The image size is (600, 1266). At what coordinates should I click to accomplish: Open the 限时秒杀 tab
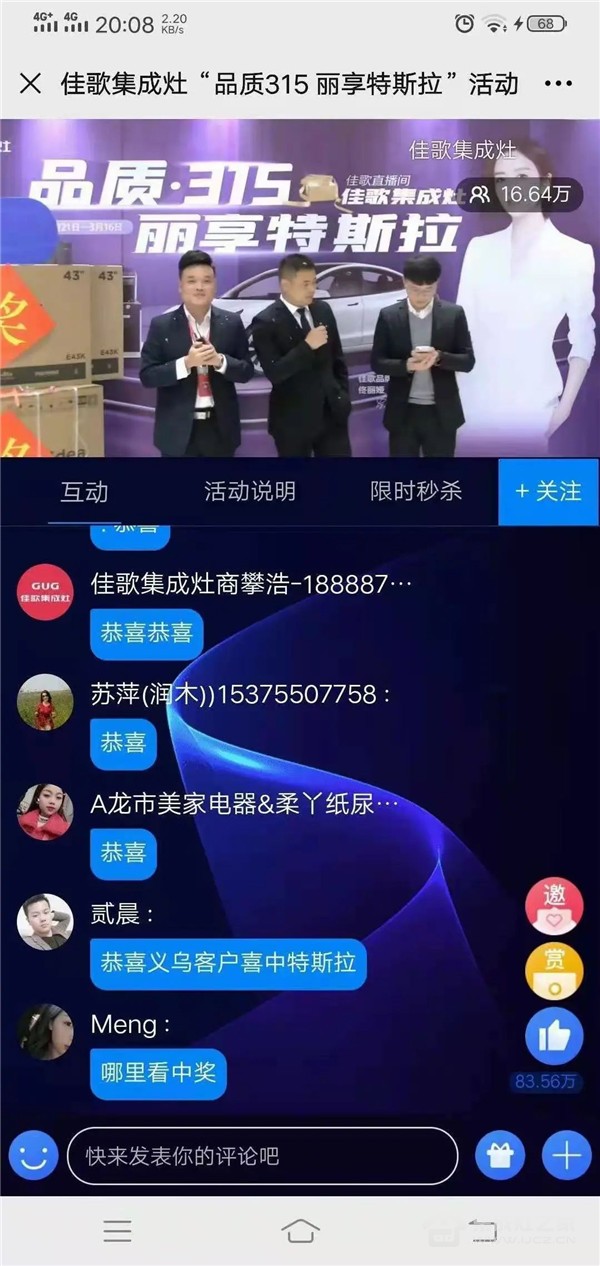coord(416,491)
